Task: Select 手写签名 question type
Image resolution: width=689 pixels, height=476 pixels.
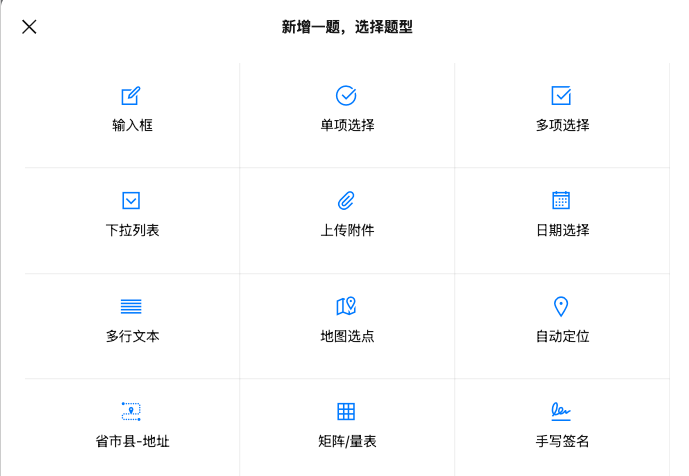Action: coord(561,425)
